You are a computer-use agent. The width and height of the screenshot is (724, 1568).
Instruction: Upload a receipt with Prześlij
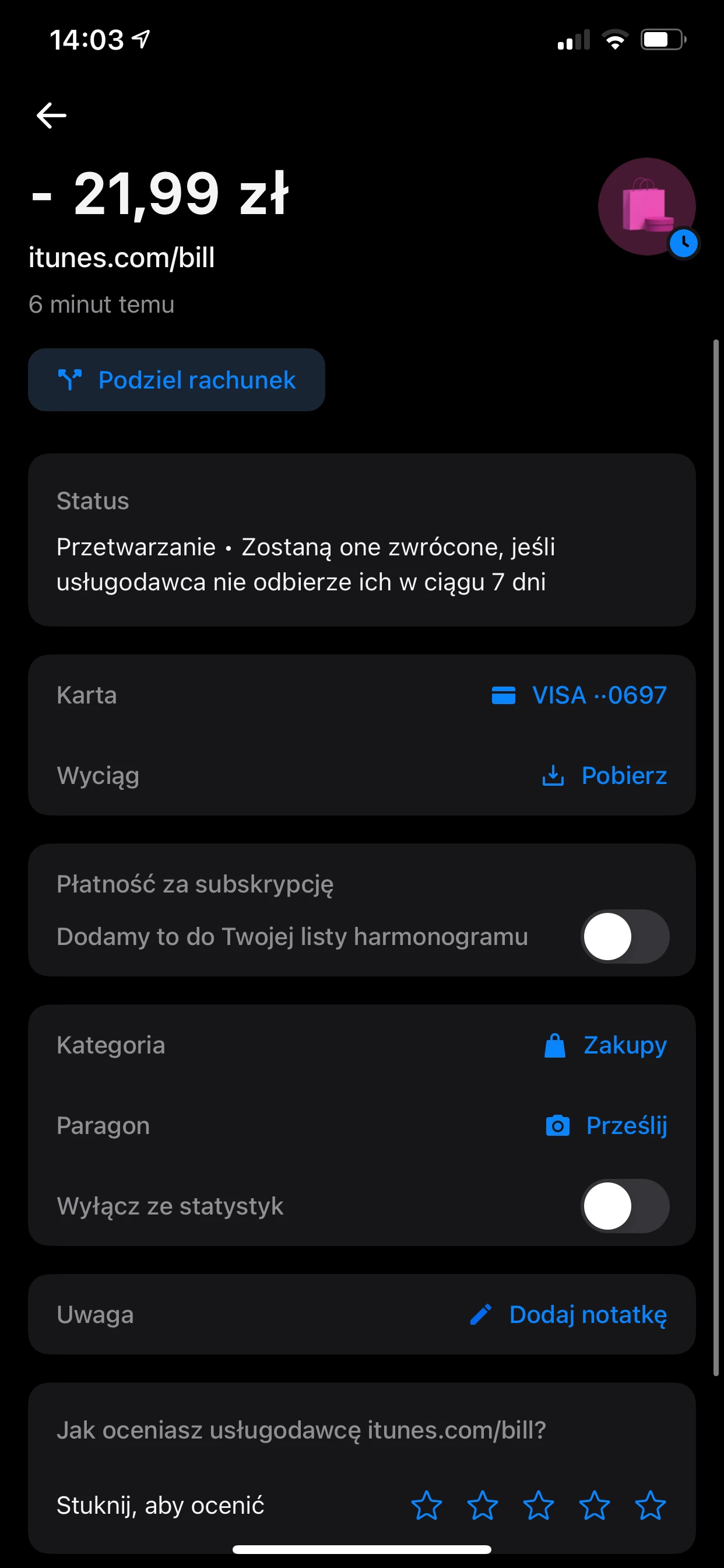pos(607,1125)
